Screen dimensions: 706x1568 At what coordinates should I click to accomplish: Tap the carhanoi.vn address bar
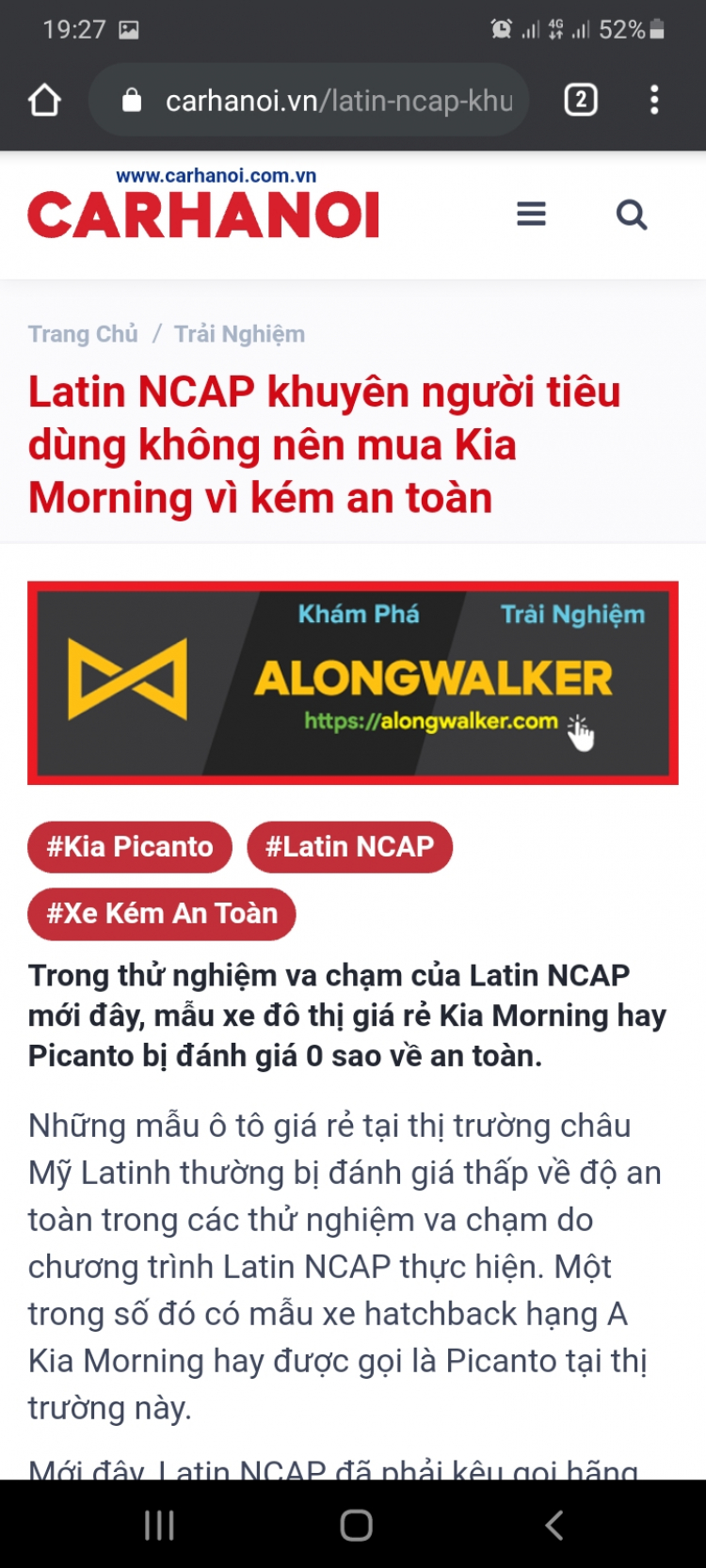tap(320, 101)
